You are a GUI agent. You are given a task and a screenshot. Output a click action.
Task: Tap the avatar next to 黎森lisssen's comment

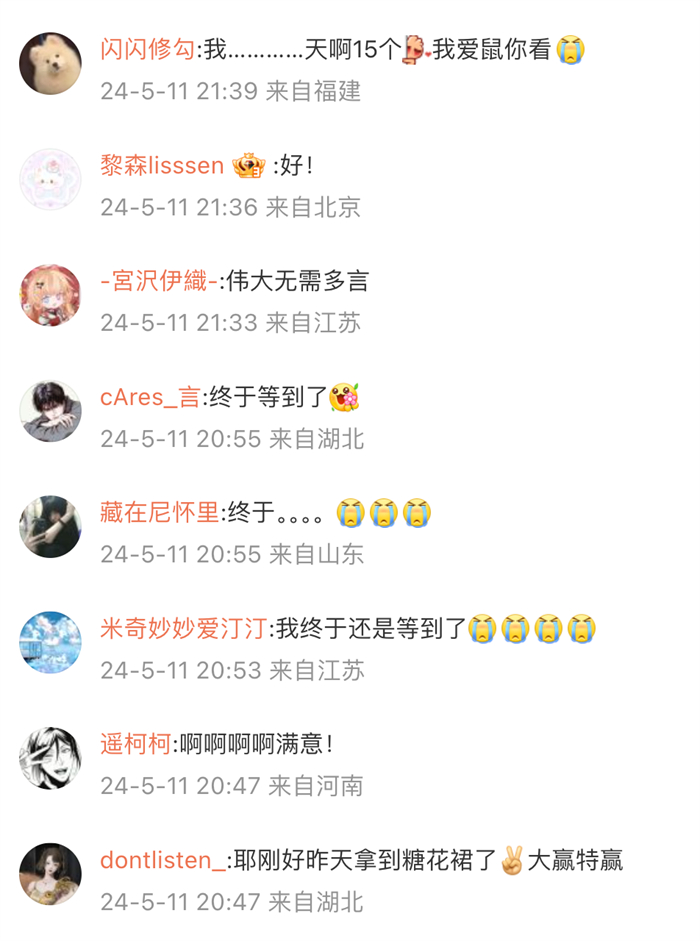coord(50,180)
